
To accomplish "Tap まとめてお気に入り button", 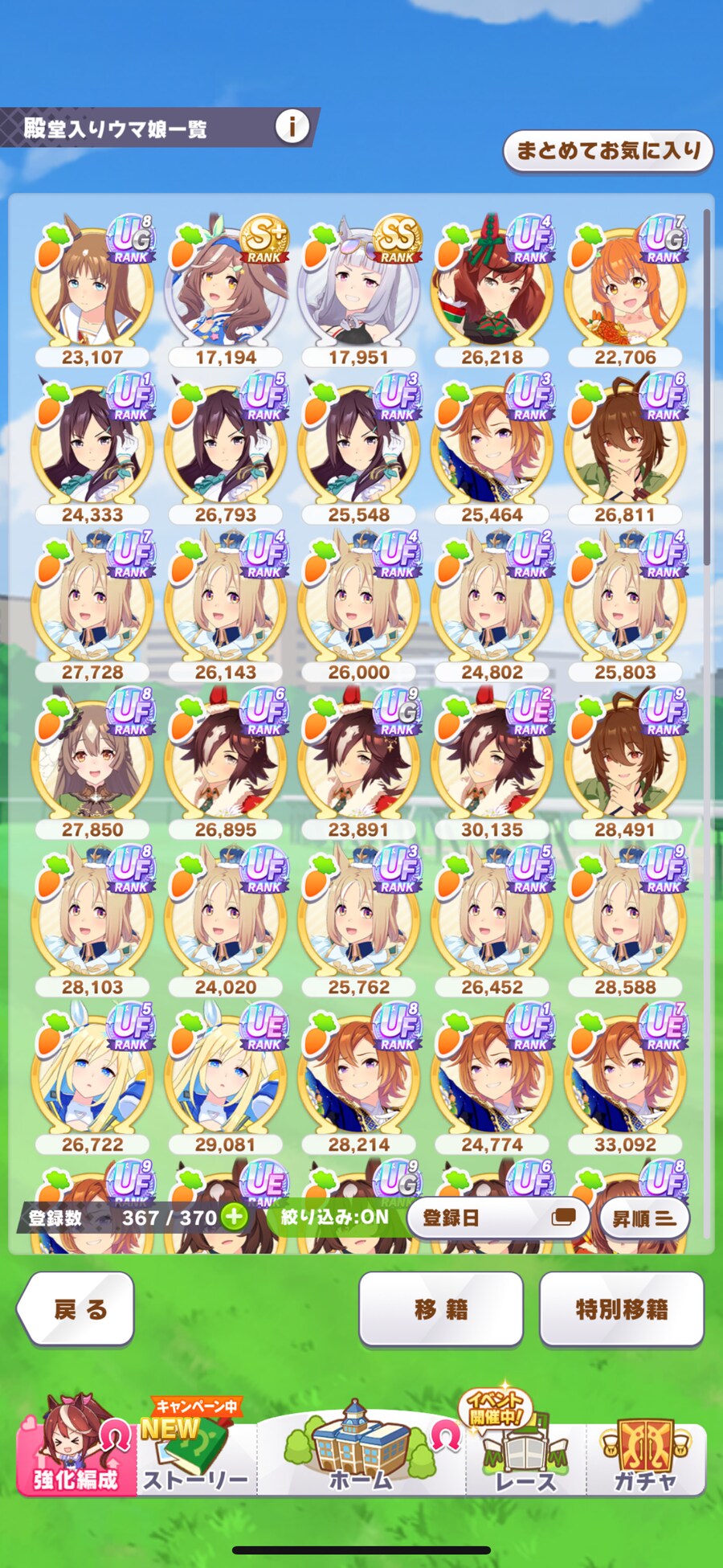I will pyautogui.click(x=608, y=150).
